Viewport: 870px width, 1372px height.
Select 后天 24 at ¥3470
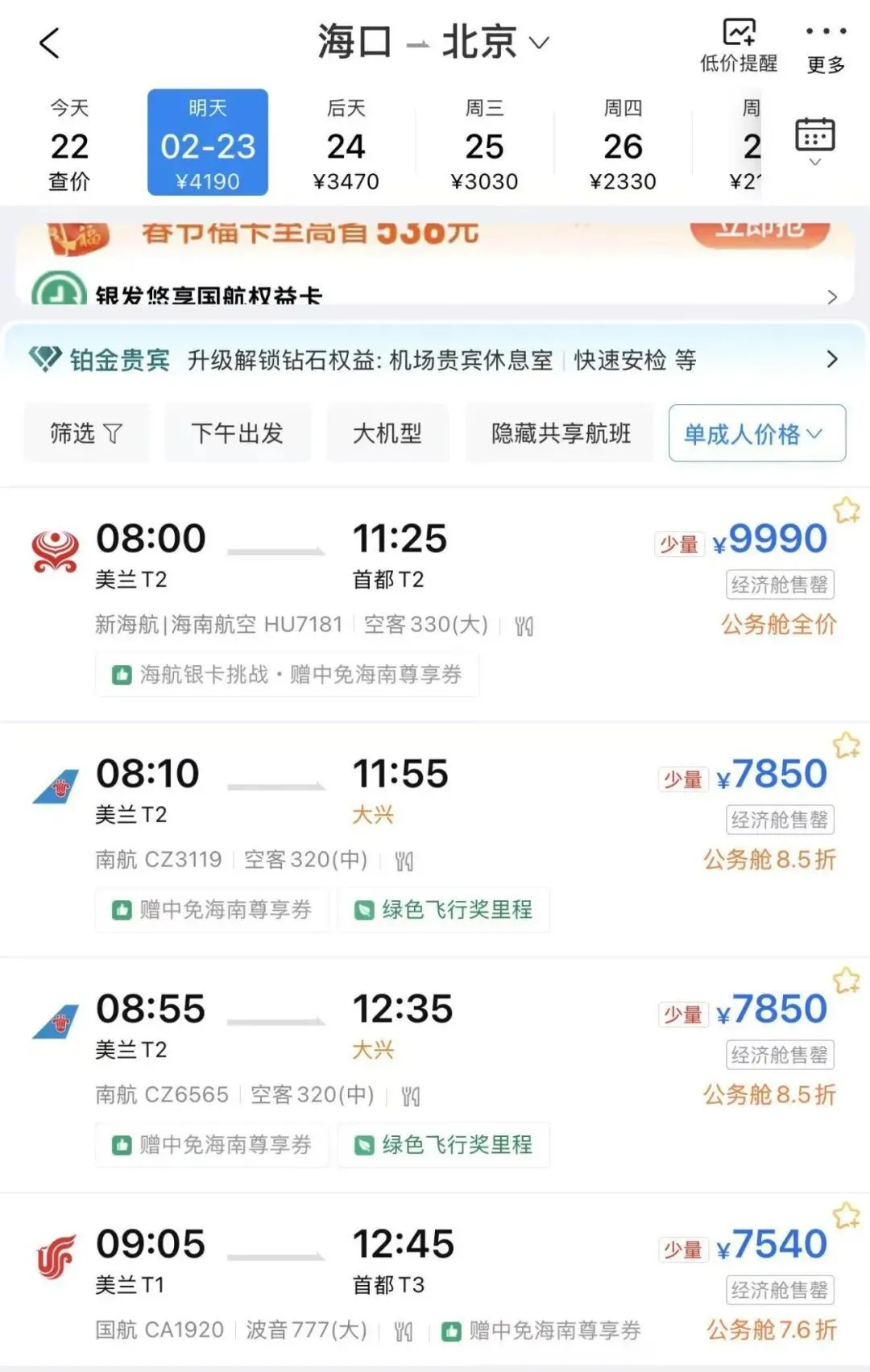346,145
